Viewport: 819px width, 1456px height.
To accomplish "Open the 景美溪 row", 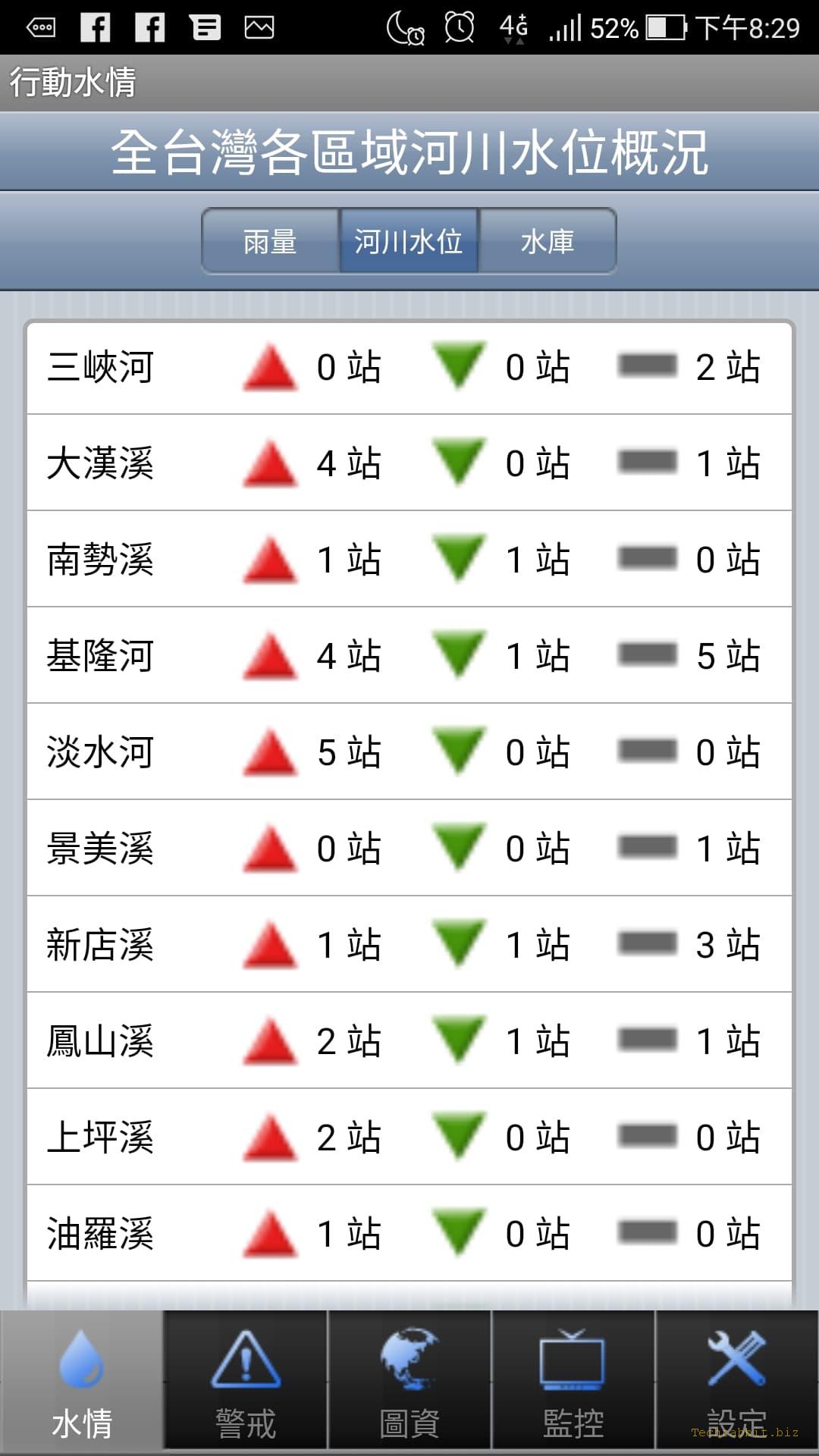I will tap(409, 848).
